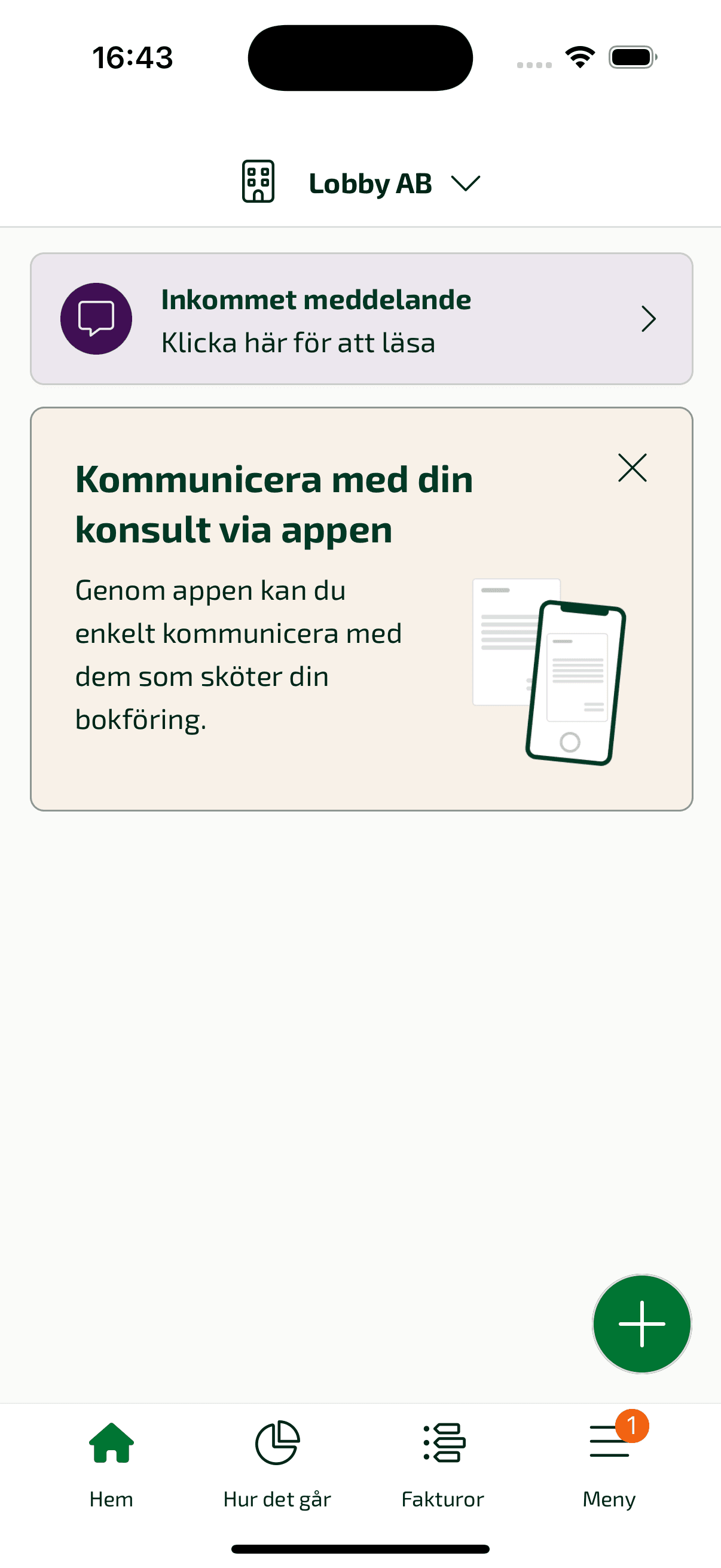721x1568 pixels.
Task: Tap the green plus floating button
Action: pyautogui.click(x=642, y=1324)
